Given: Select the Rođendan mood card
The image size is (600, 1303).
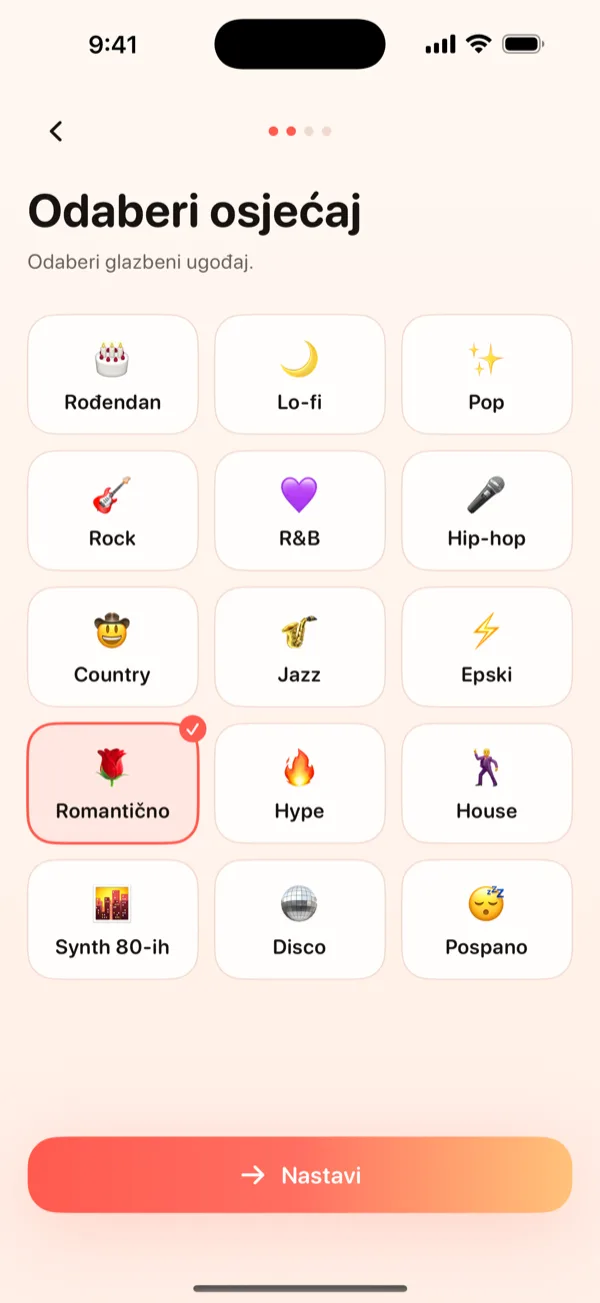Looking at the screenshot, I should pyautogui.click(x=113, y=374).
